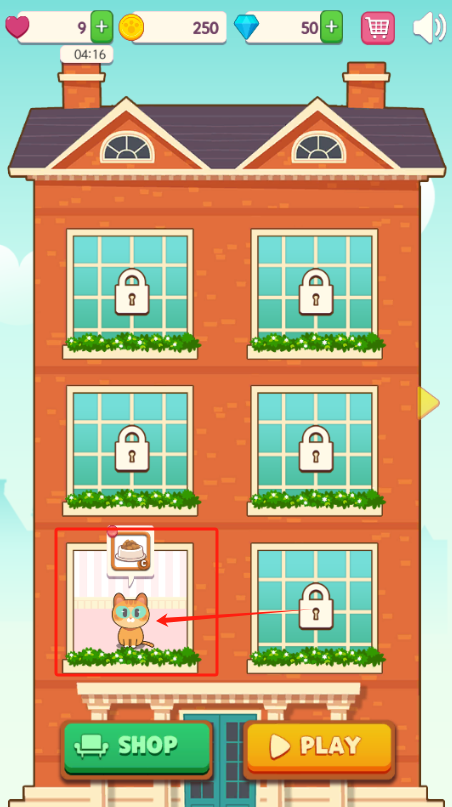Tap the locked room beside the cat's room
This screenshot has width=452, height=807.
315,605
